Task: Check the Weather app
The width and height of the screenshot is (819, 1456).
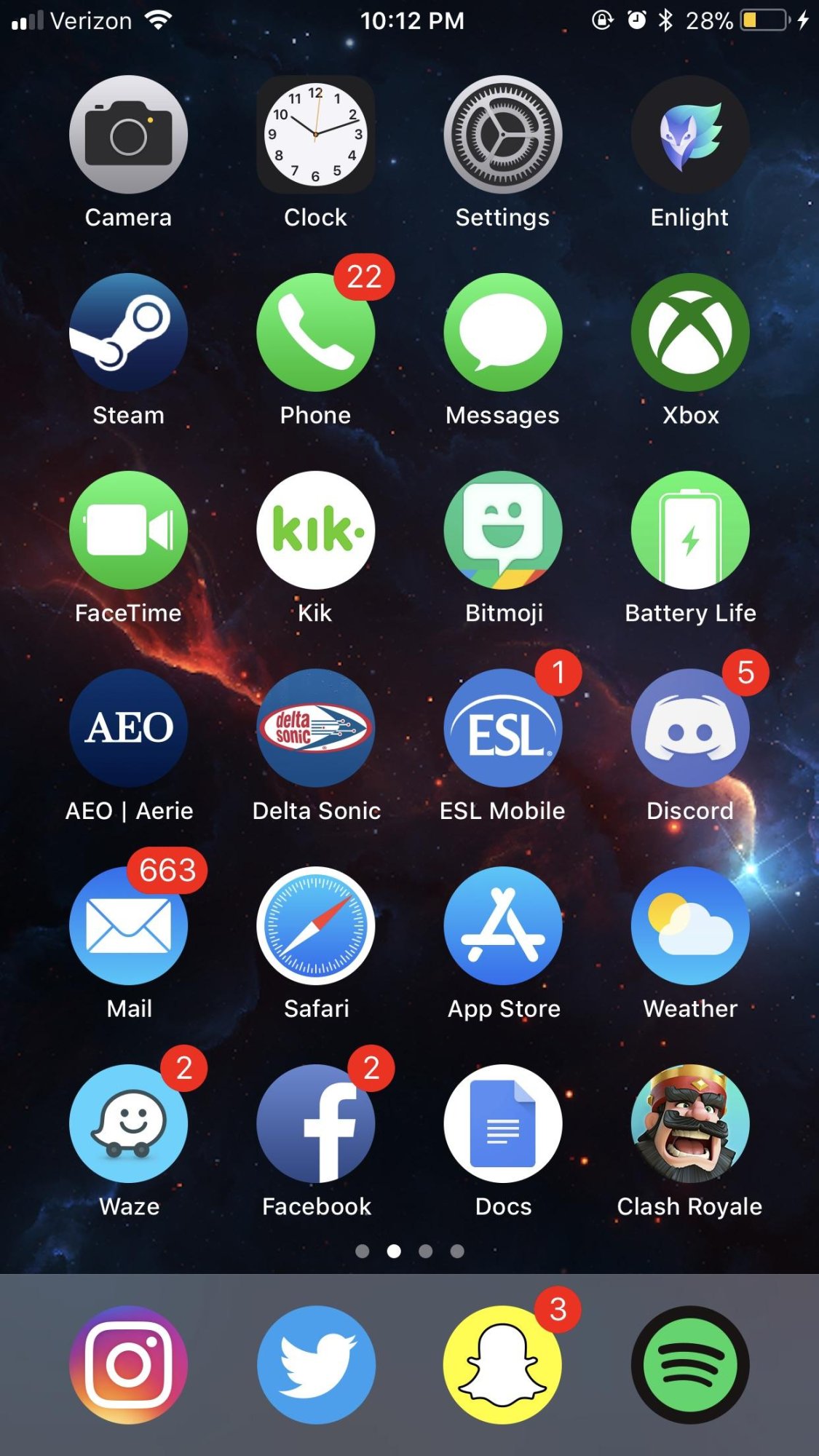Action: (x=689, y=926)
